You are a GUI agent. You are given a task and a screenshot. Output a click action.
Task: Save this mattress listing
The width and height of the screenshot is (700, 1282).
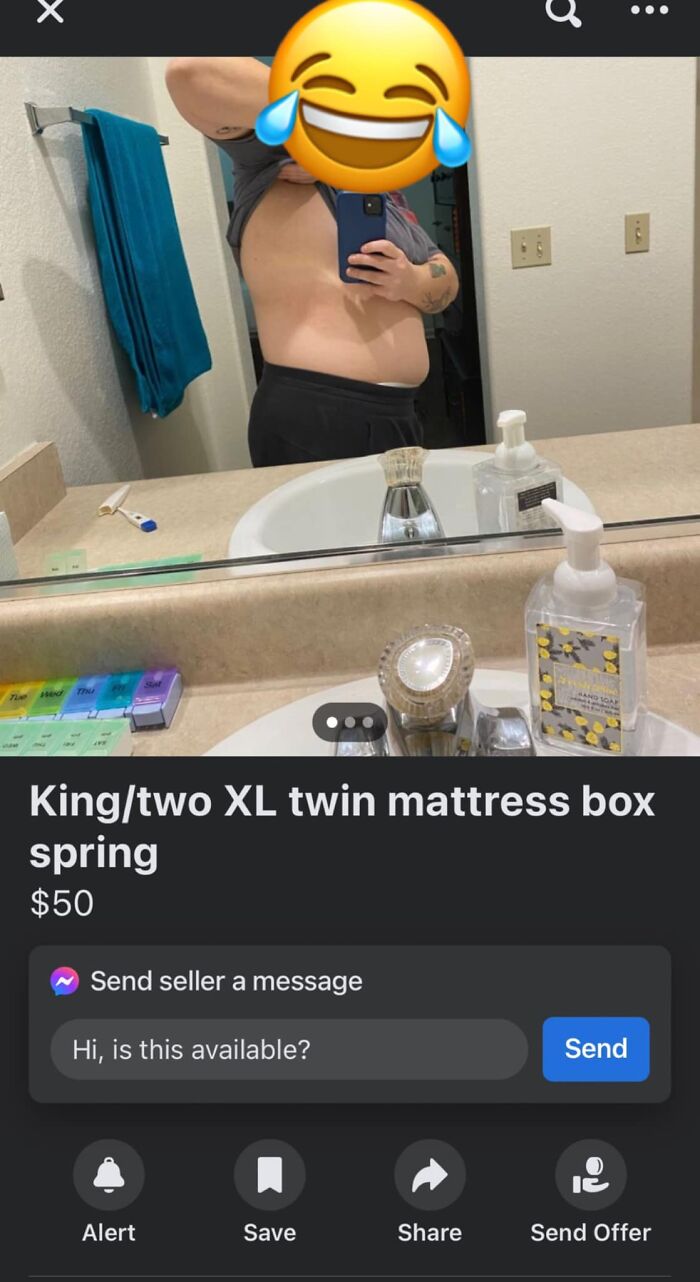pos(269,1177)
